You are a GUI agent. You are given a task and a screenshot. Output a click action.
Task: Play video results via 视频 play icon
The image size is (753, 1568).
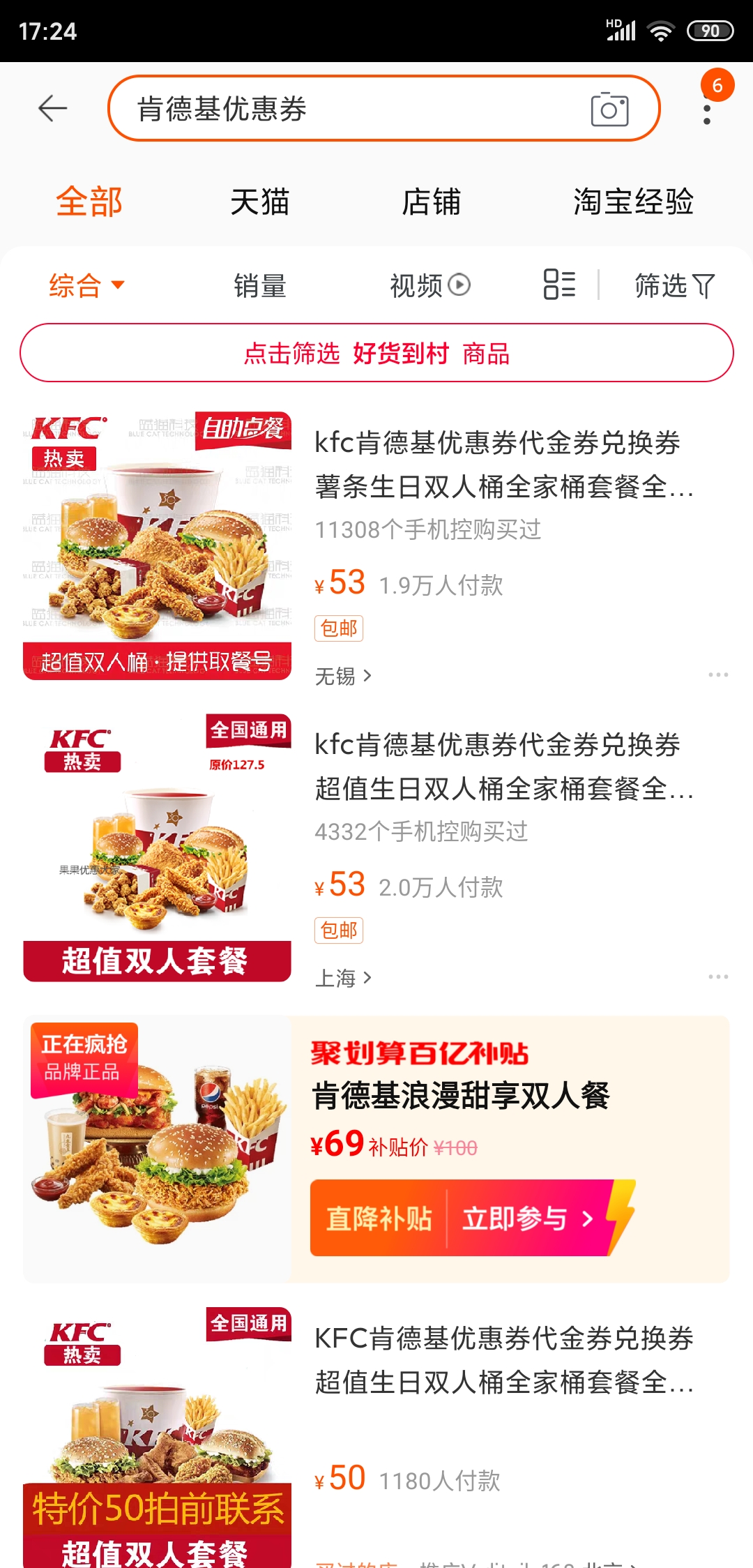click(x=458, y=285)
